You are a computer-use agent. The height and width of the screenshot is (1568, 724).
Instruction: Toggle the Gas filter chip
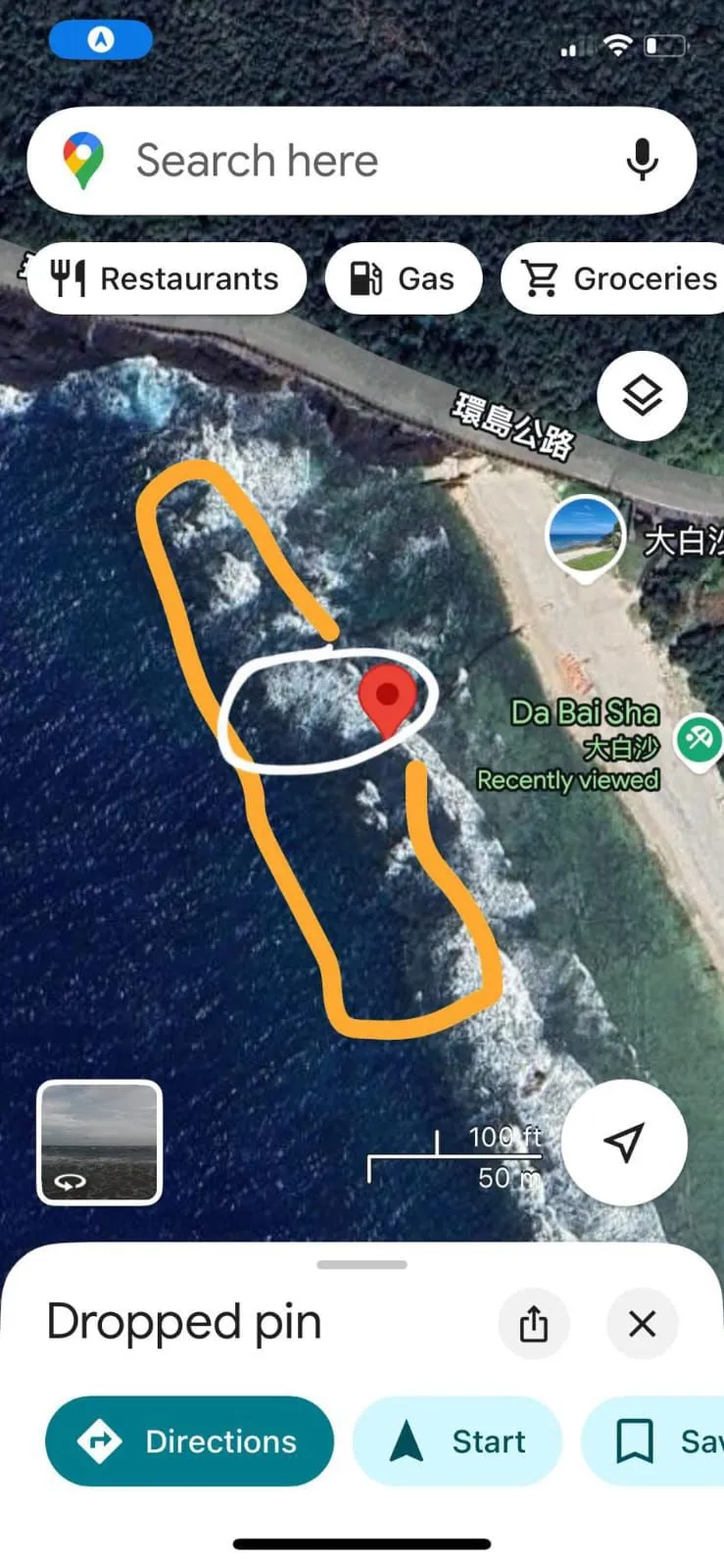click(x=403, y=278)
